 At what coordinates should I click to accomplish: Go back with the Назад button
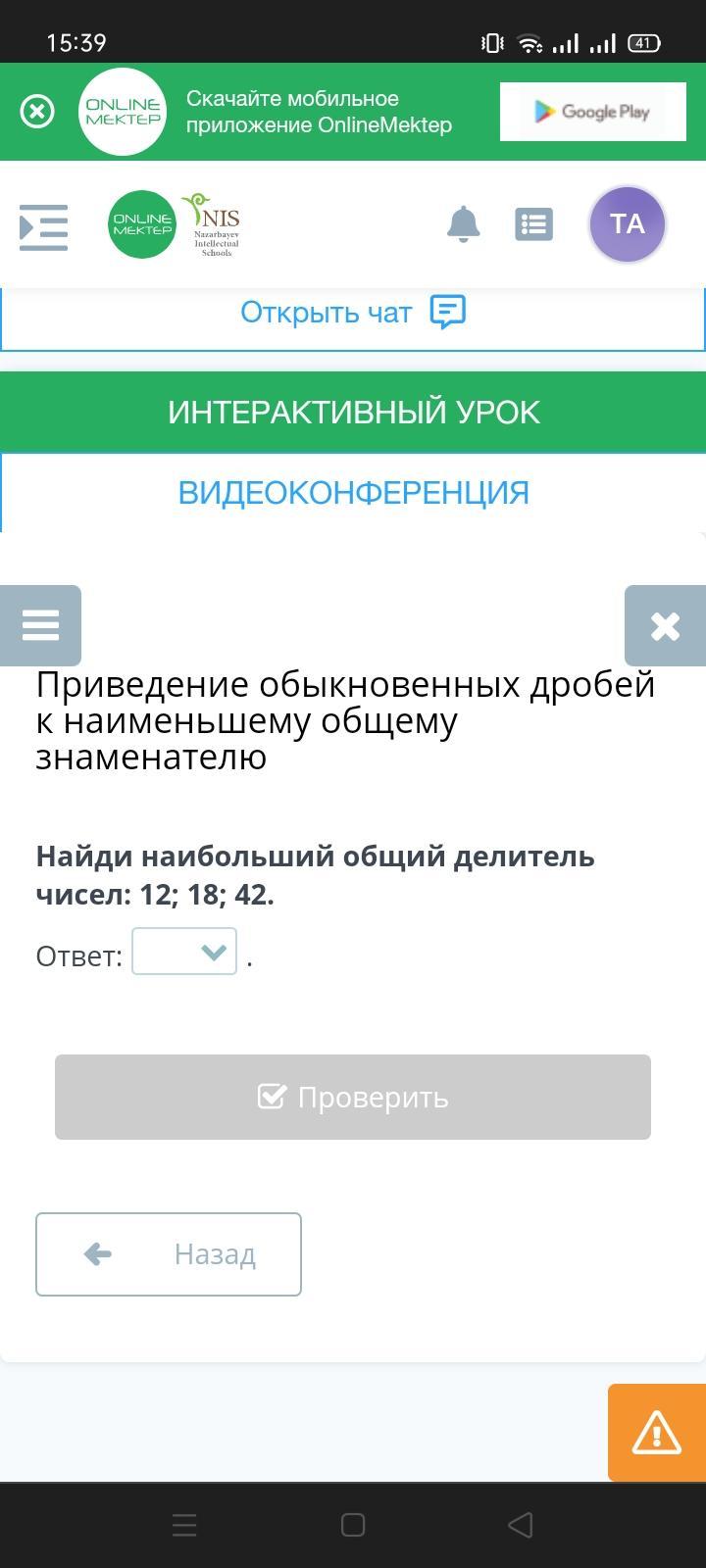[x=169, y=1254]
